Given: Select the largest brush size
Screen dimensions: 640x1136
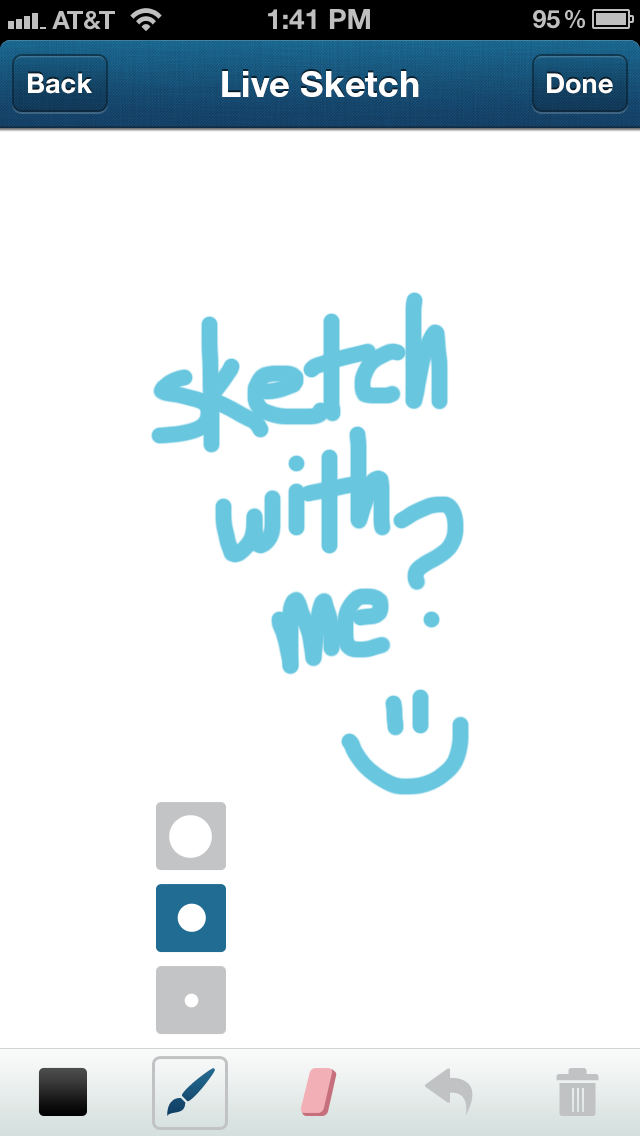Looking at the screenshot, I should pyautogui.click(x=191, y=836).
